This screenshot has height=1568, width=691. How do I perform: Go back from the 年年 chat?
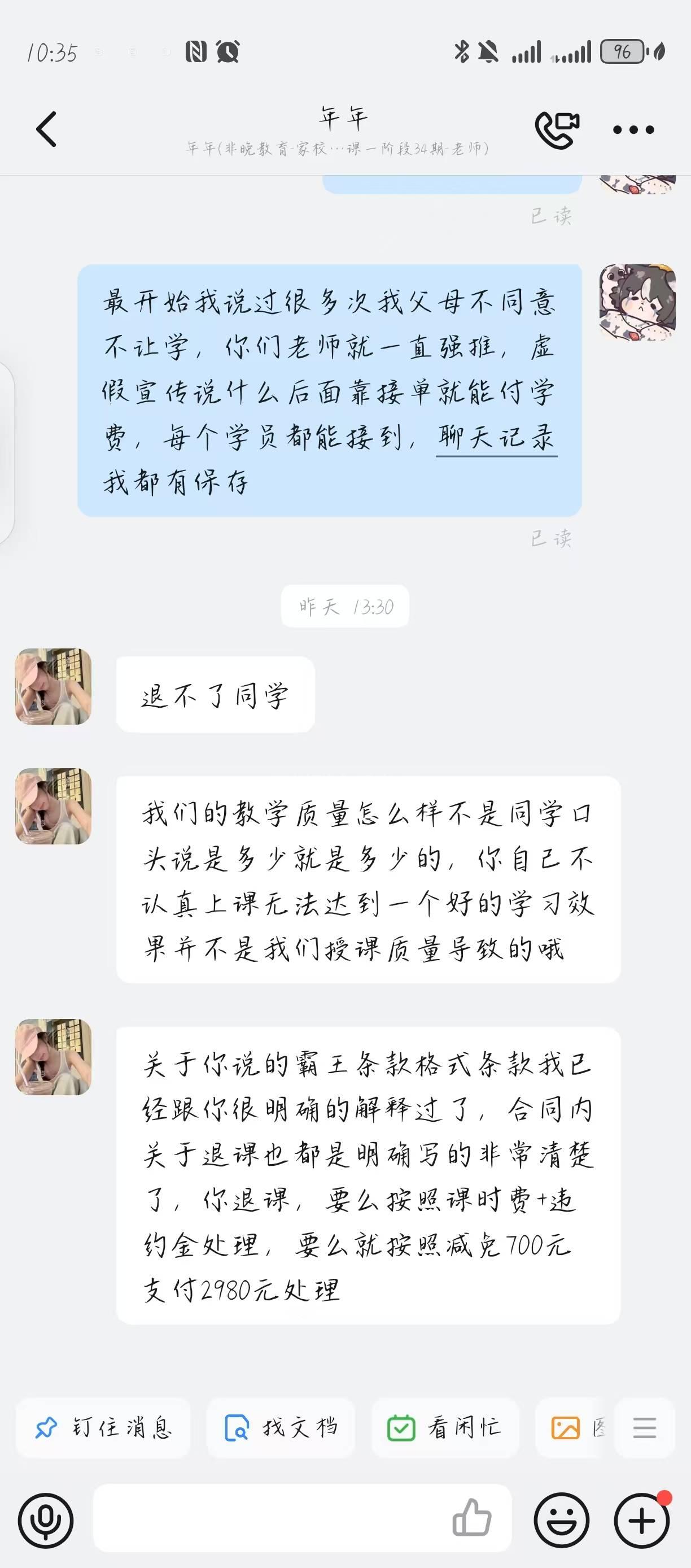[46, 129]
